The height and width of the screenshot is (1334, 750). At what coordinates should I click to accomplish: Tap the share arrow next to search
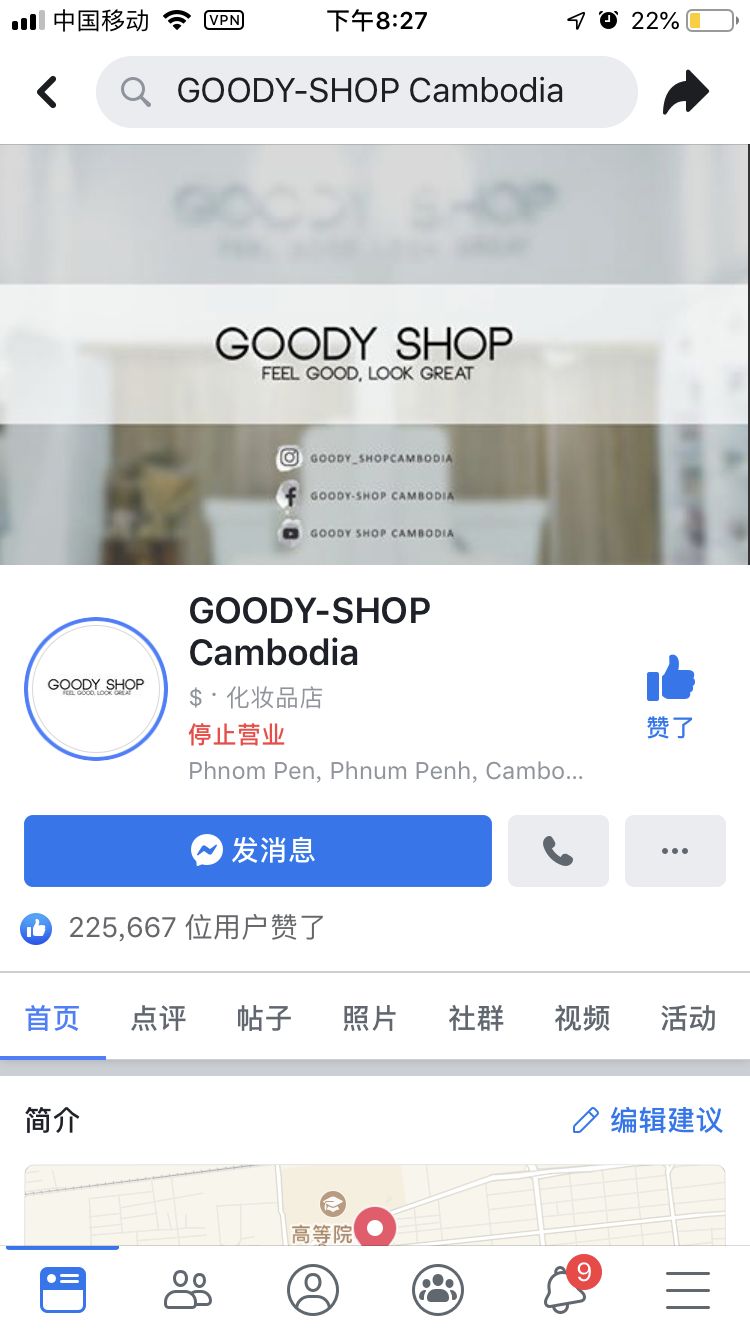click(687, 91)
